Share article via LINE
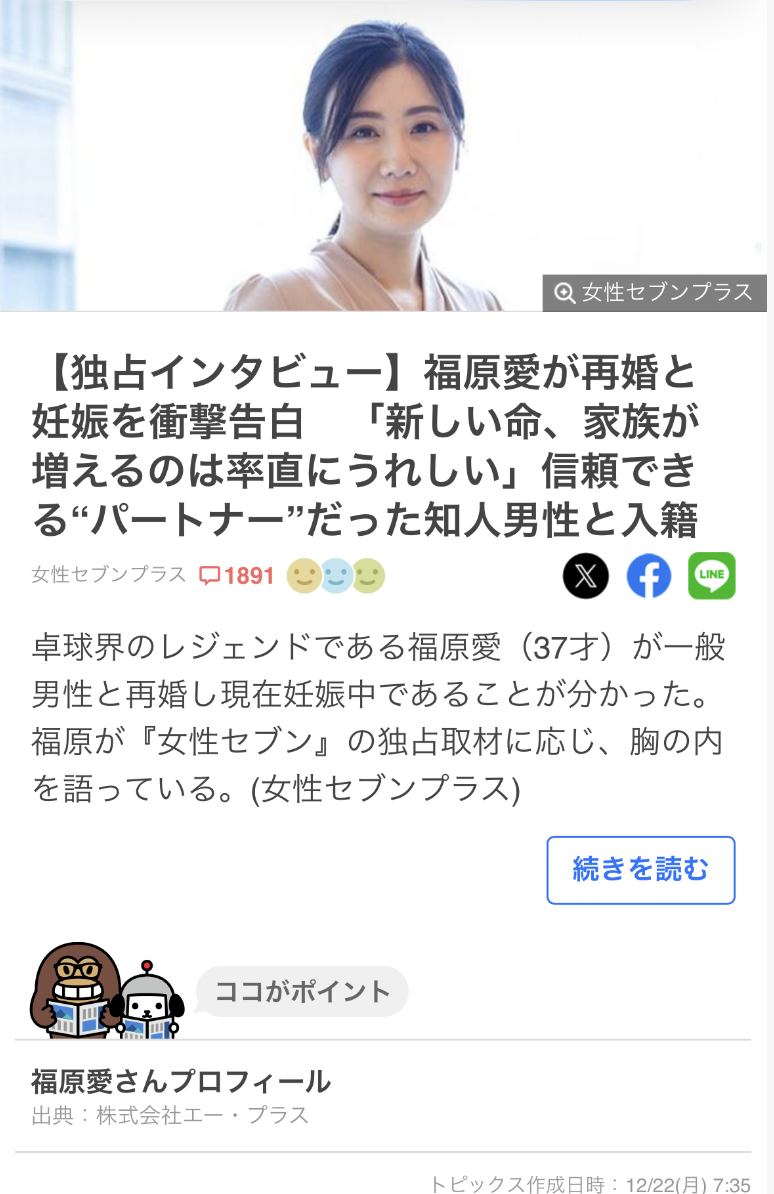 click(712, 576)
